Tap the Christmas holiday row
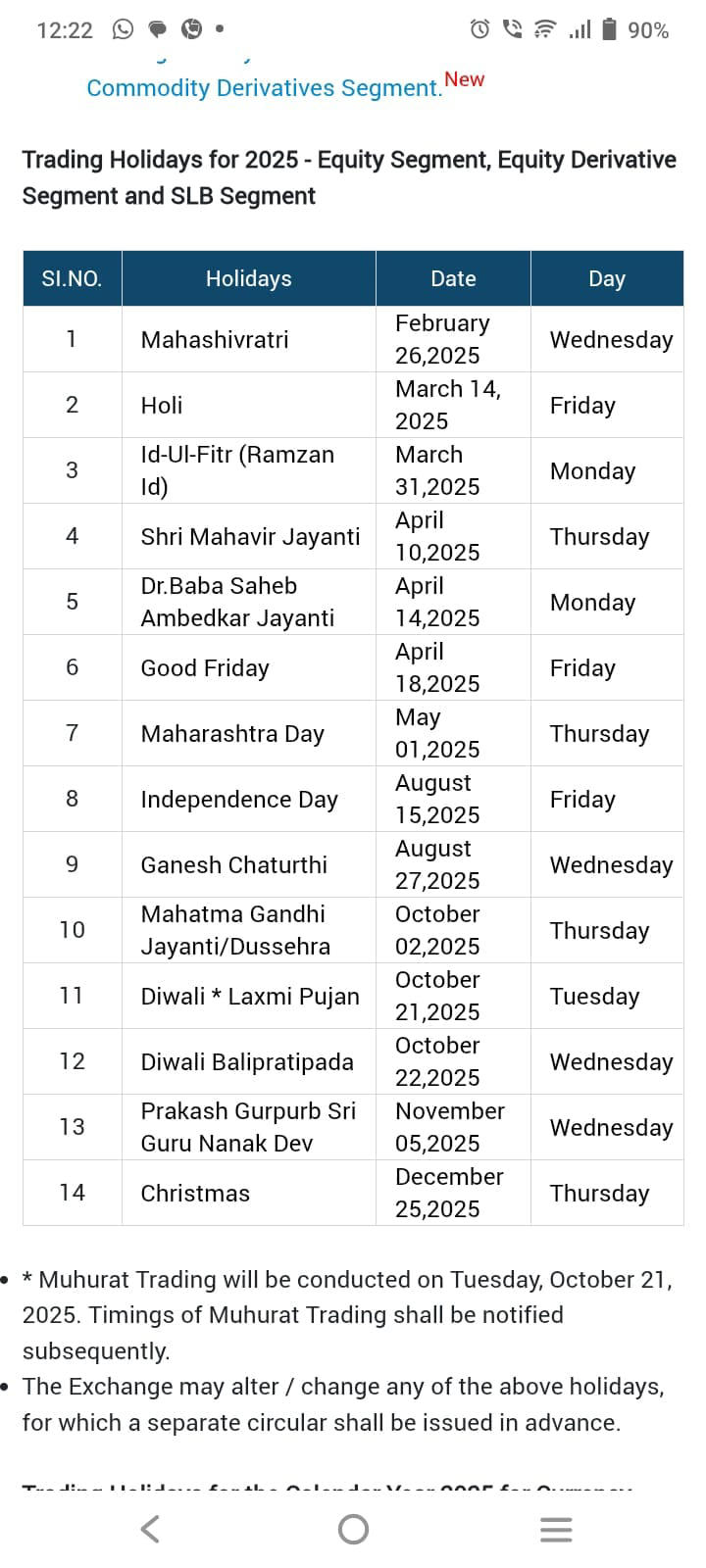 point(247,1193)
